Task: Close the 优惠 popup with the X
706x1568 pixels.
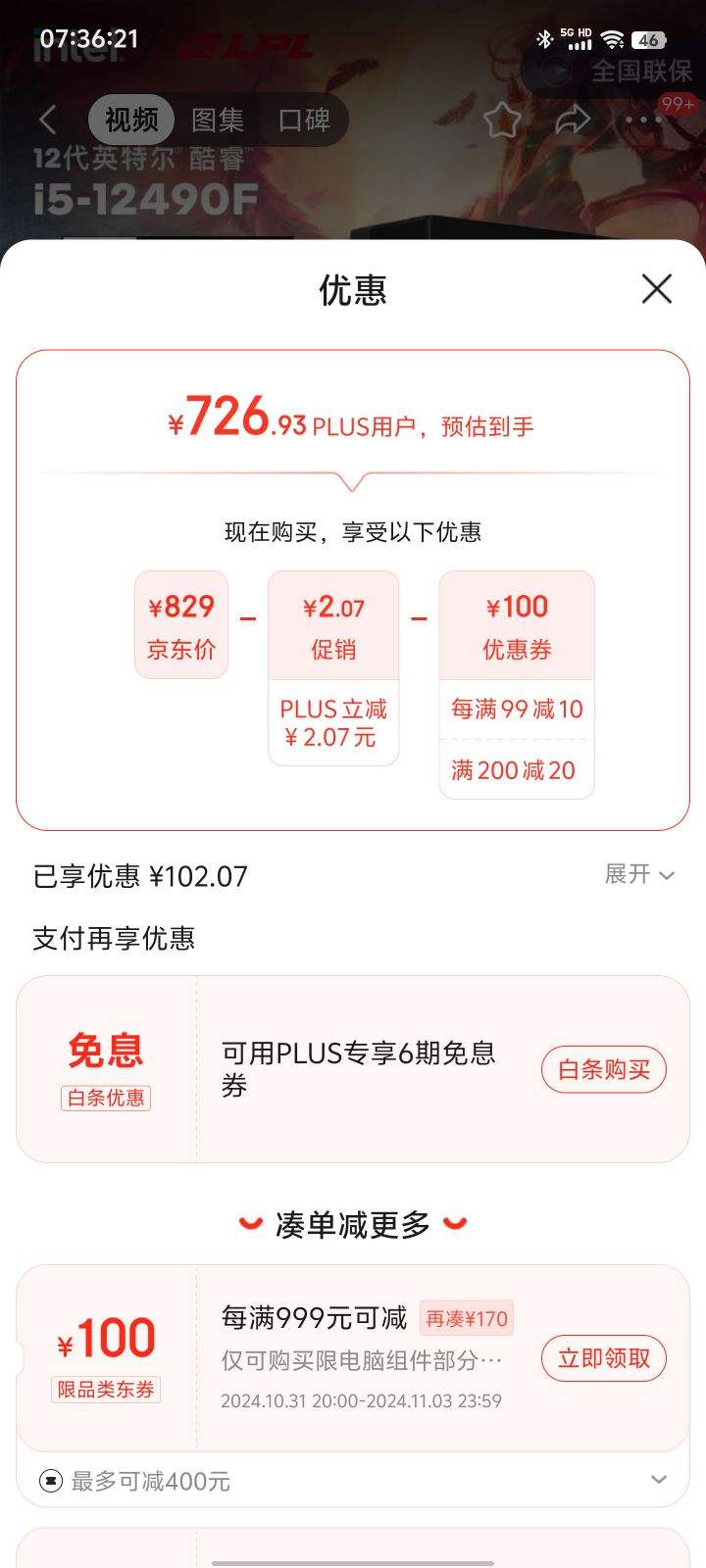Action: point(655,289)
